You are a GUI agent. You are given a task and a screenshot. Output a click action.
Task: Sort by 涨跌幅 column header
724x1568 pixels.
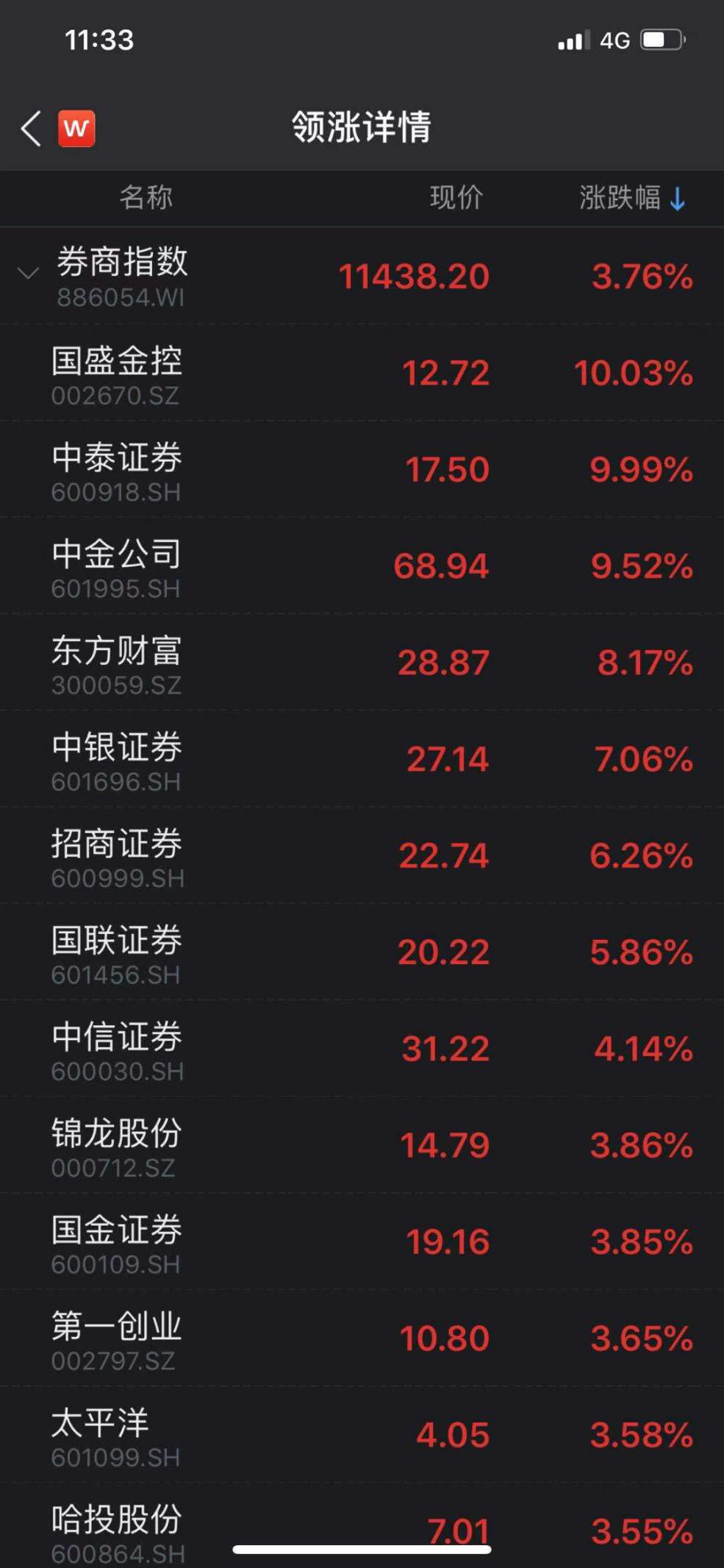(631, 198)
